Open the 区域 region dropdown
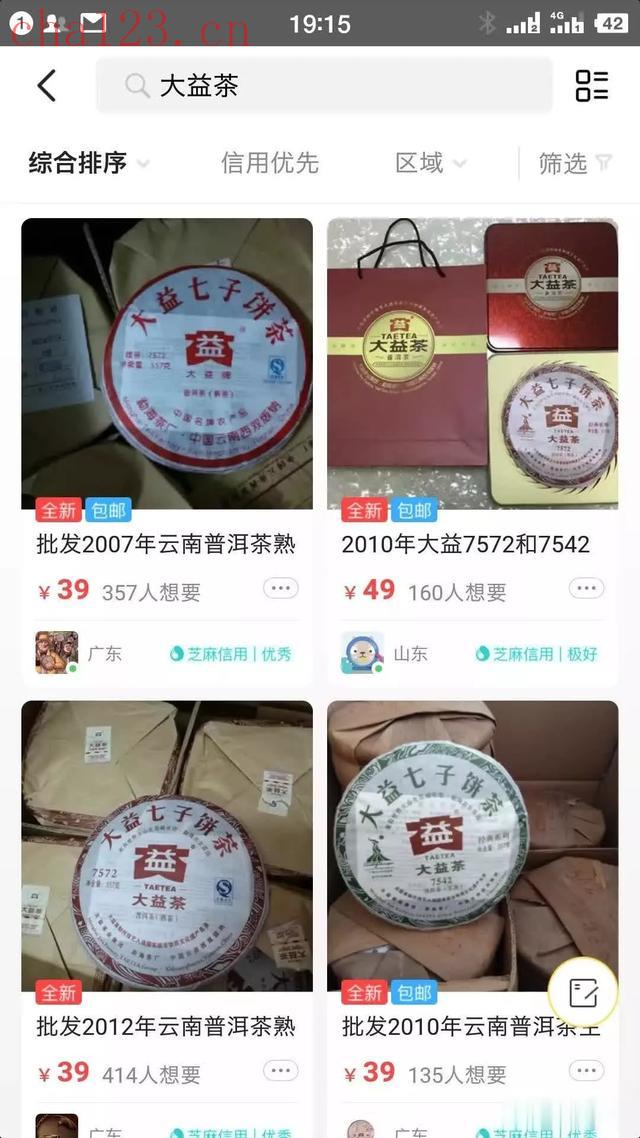 click(431, 163)
